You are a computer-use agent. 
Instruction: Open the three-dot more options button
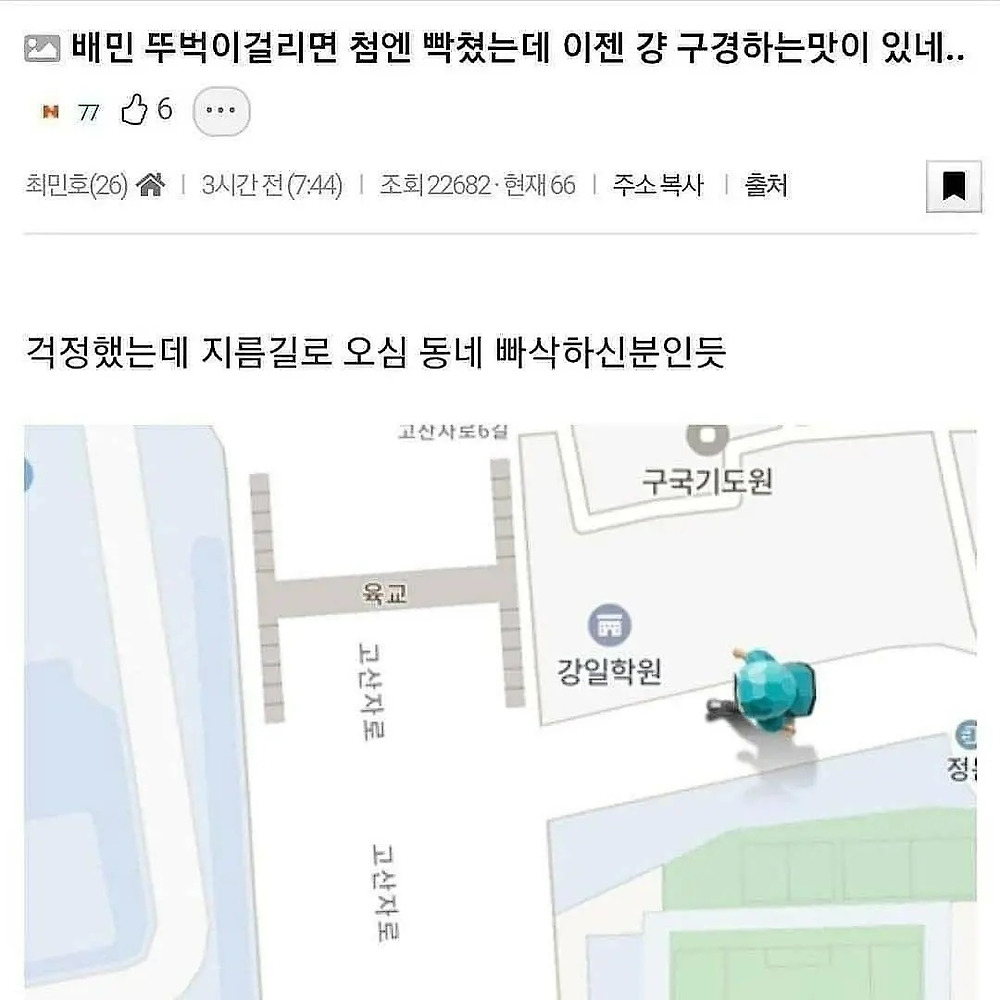coord(220,111)
